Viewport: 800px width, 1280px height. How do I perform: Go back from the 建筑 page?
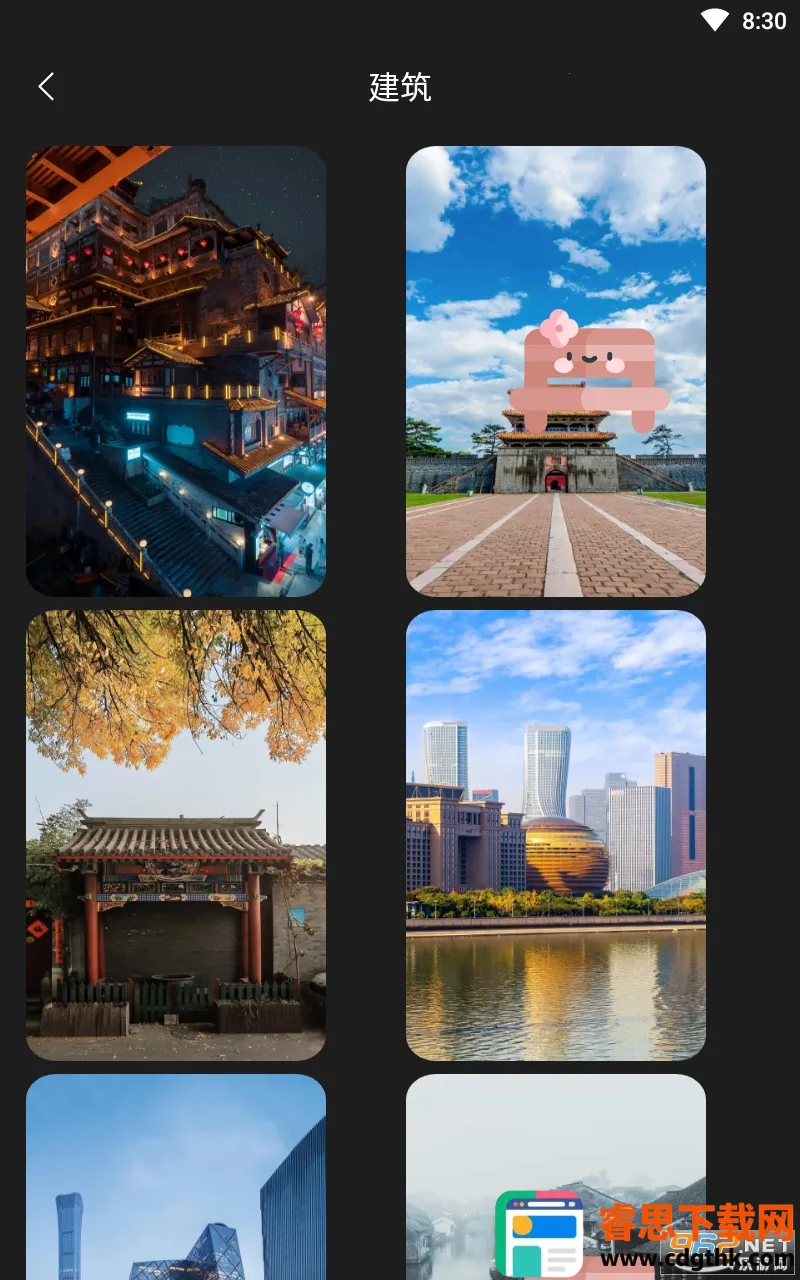tap(46, 87)
